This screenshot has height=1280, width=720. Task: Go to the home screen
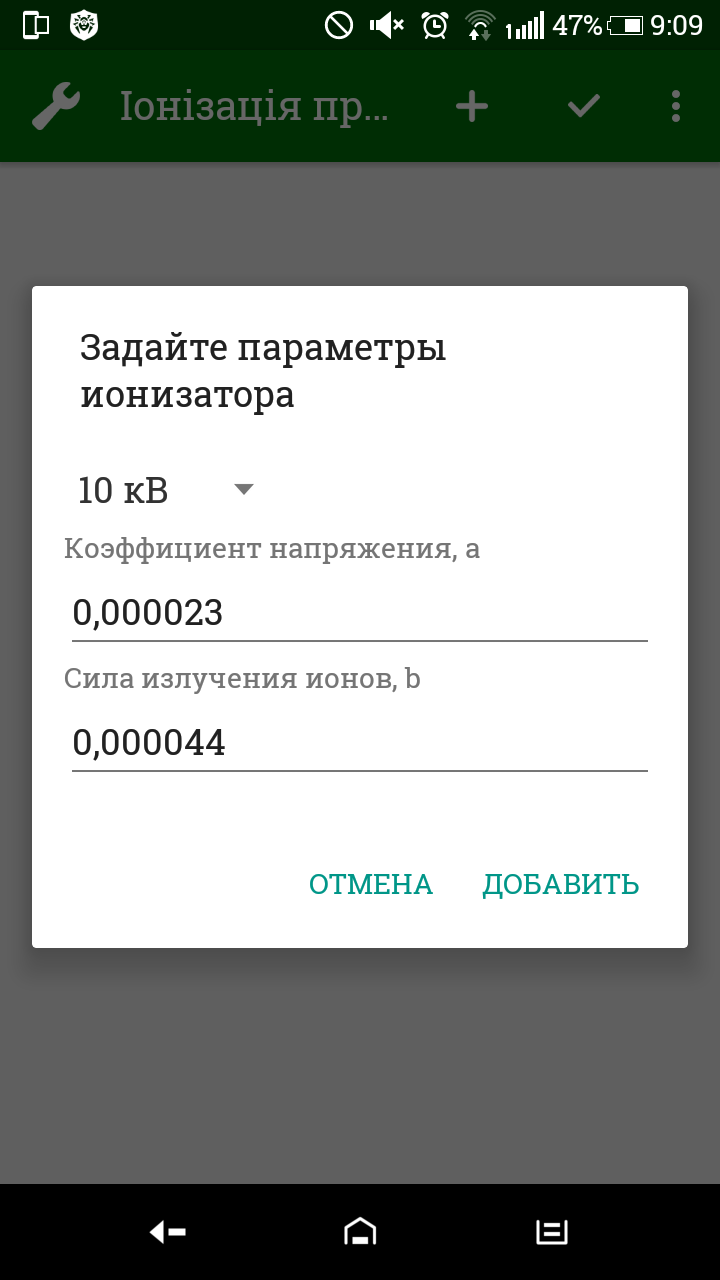pos(360,1232)
